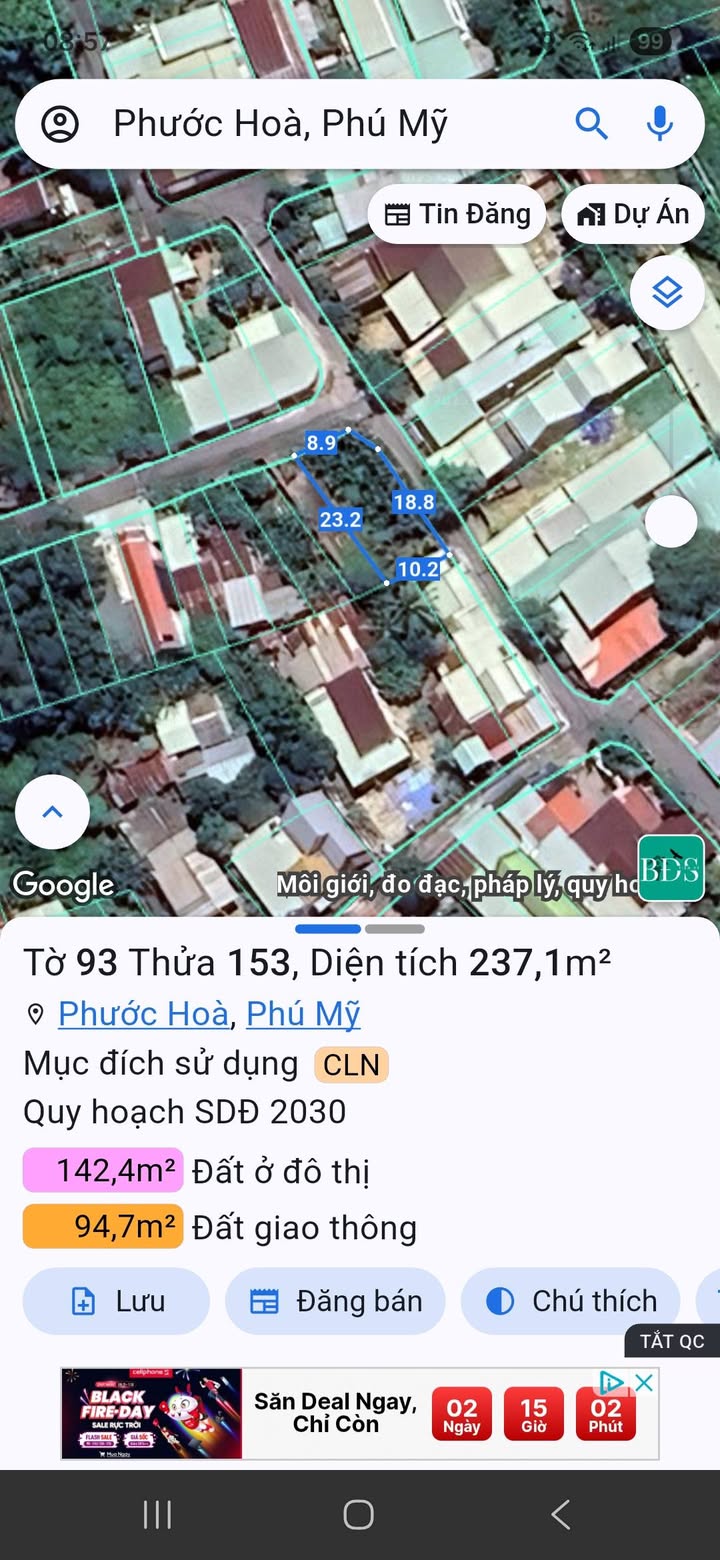Go back using the system back button
Viewport: 720px width, 1560px height.
pos(561,1514)
